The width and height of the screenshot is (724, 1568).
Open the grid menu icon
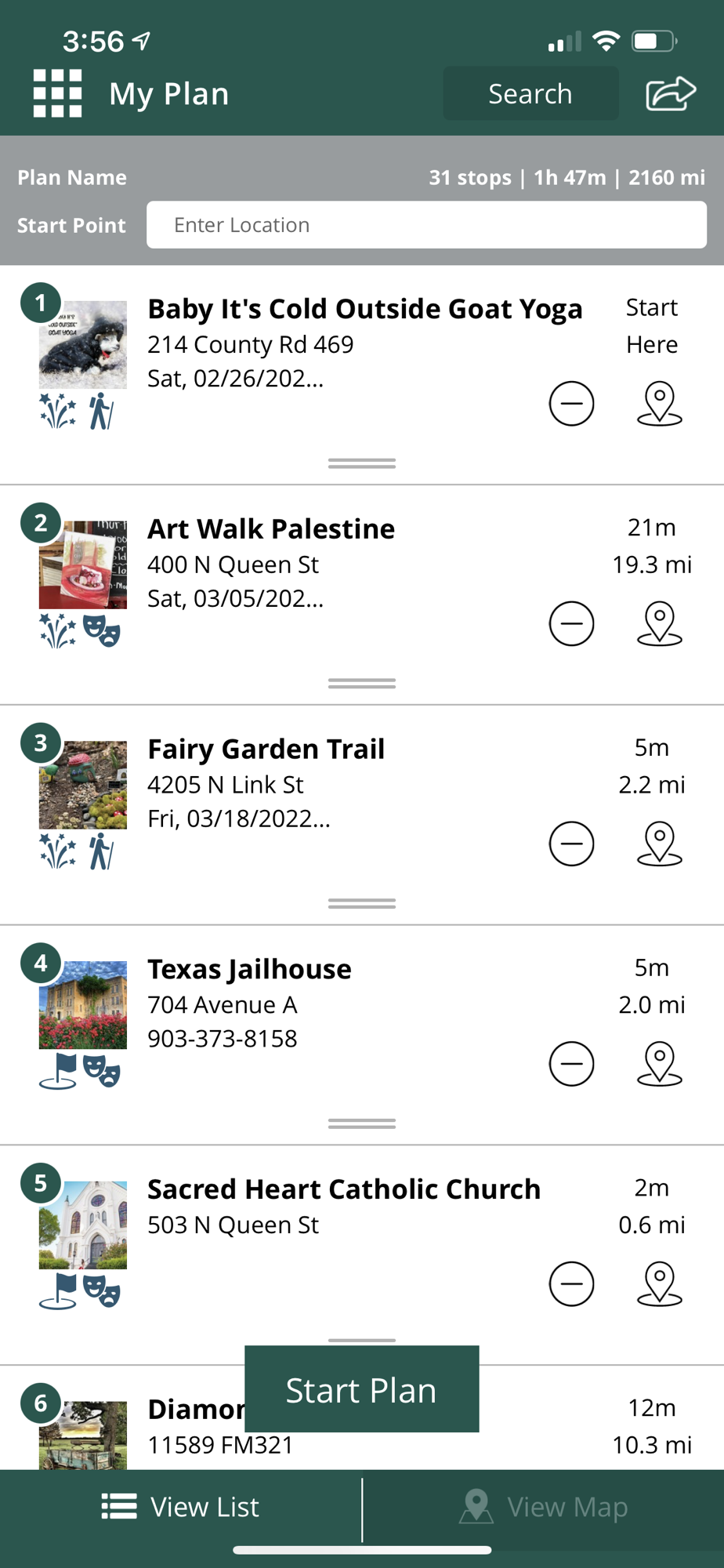[x=57, y=93]
